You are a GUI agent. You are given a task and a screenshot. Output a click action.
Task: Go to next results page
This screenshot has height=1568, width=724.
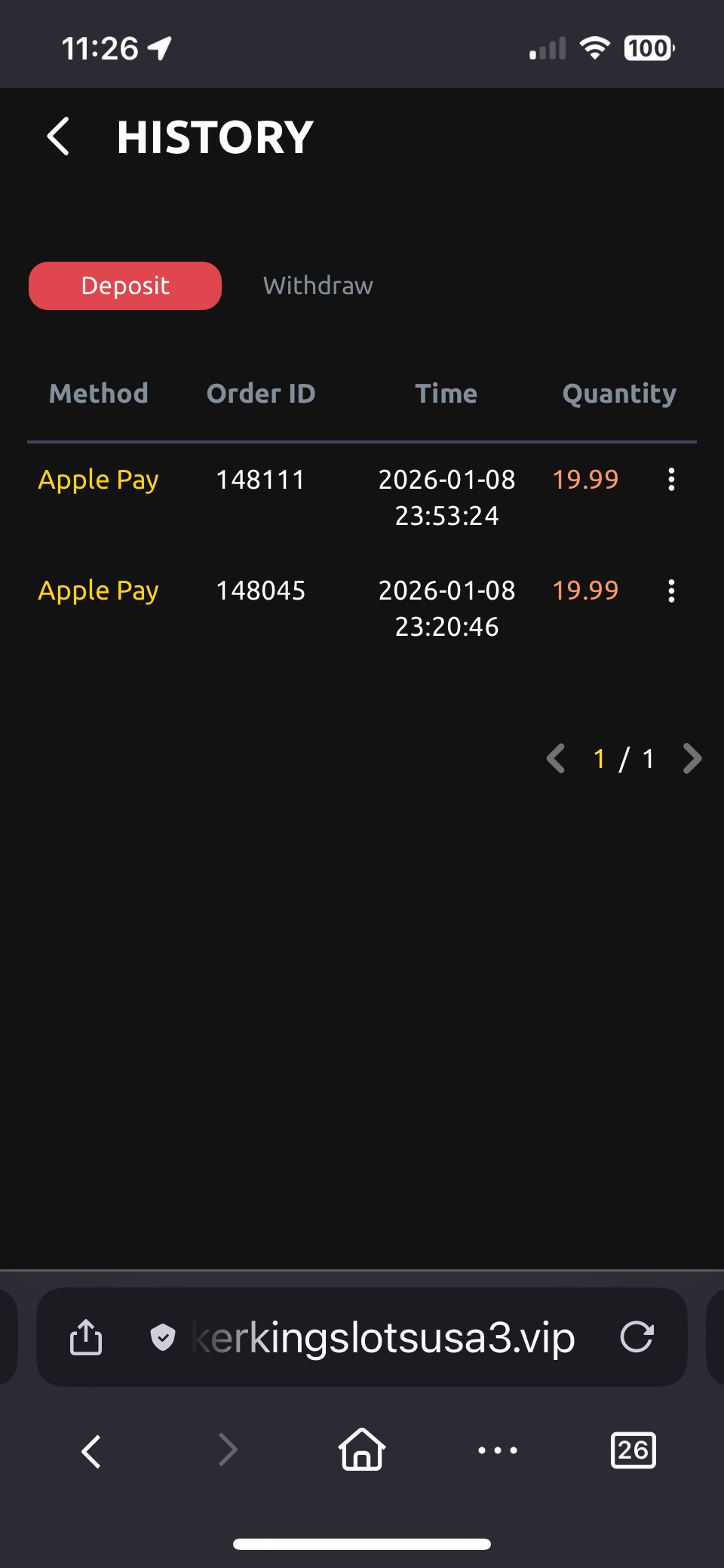[691, 759]
